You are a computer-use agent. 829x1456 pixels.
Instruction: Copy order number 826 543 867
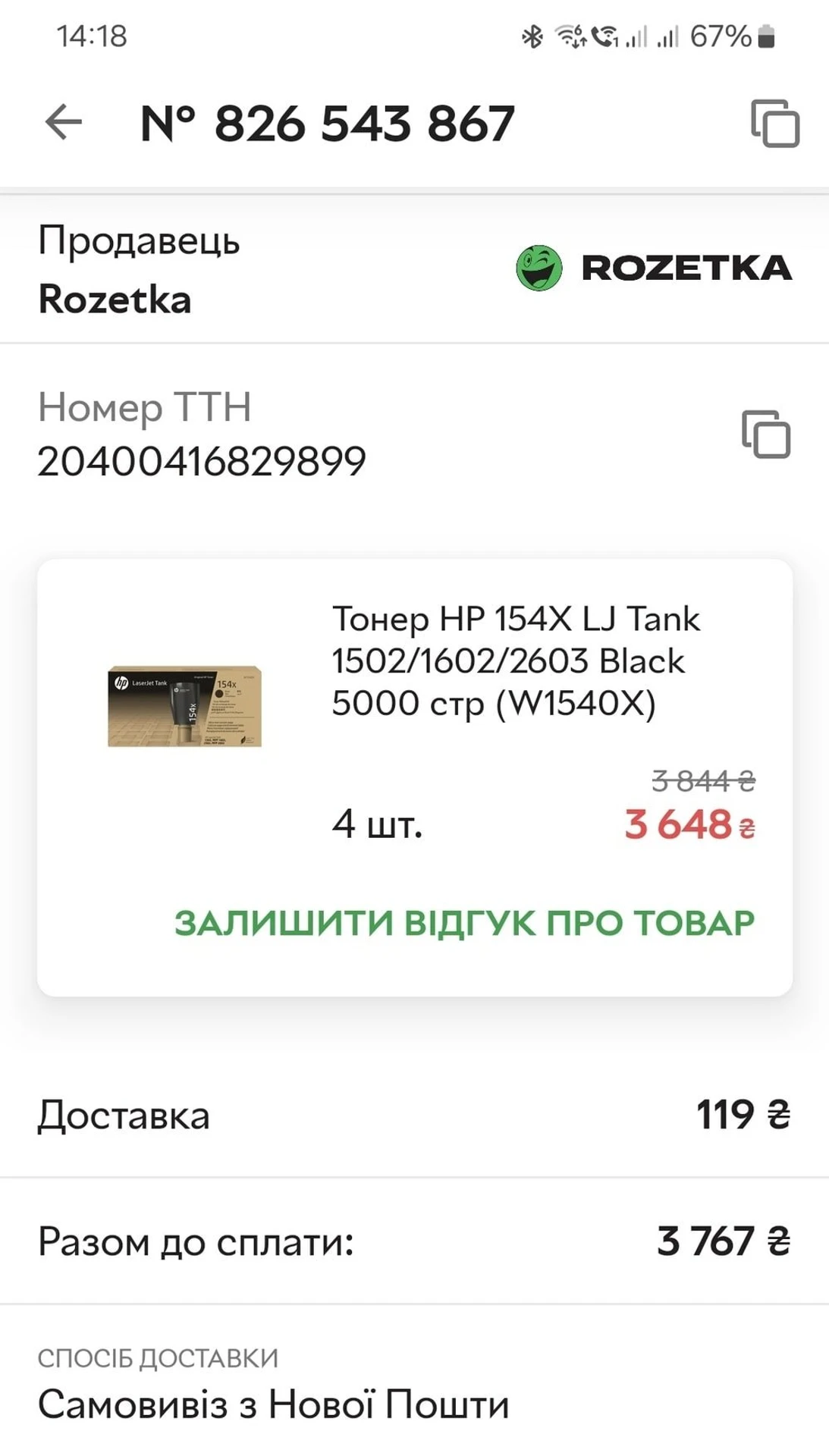[x=774, y=123]
